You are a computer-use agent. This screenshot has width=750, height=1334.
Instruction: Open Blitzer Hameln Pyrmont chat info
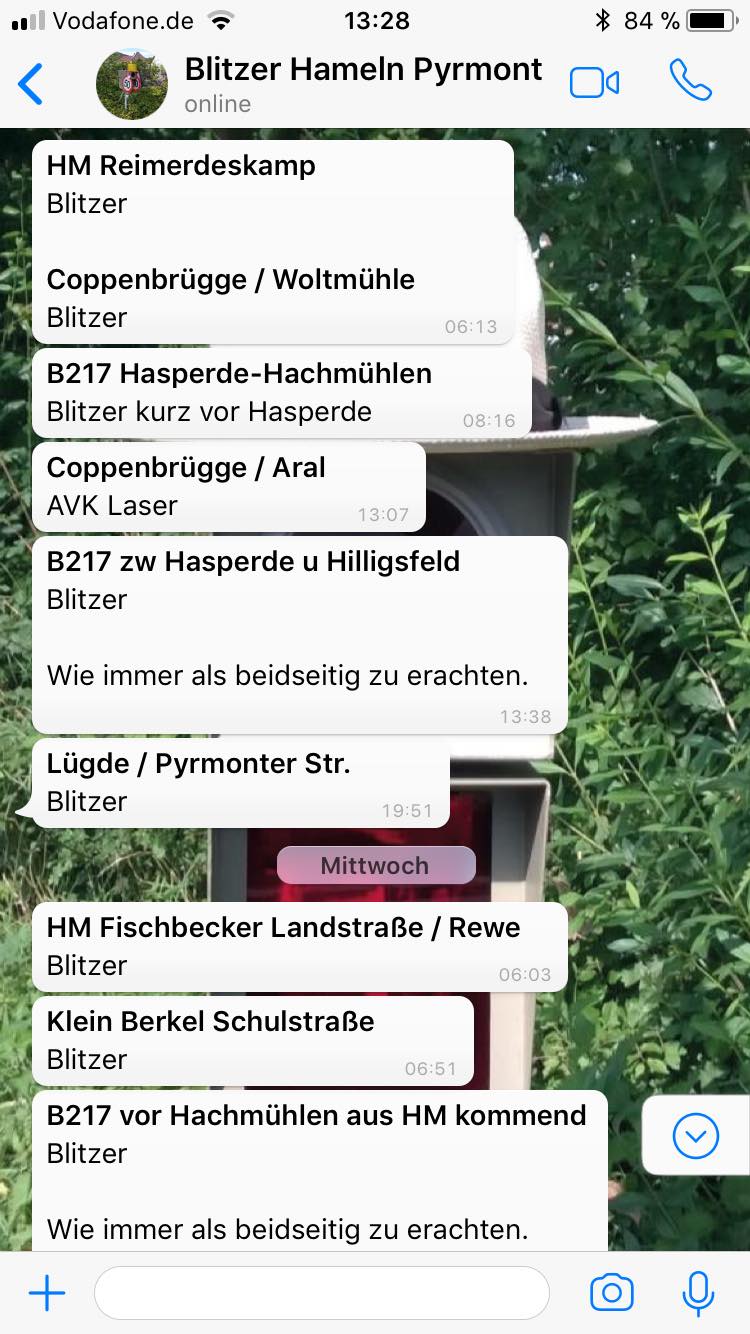click(363, 82)
